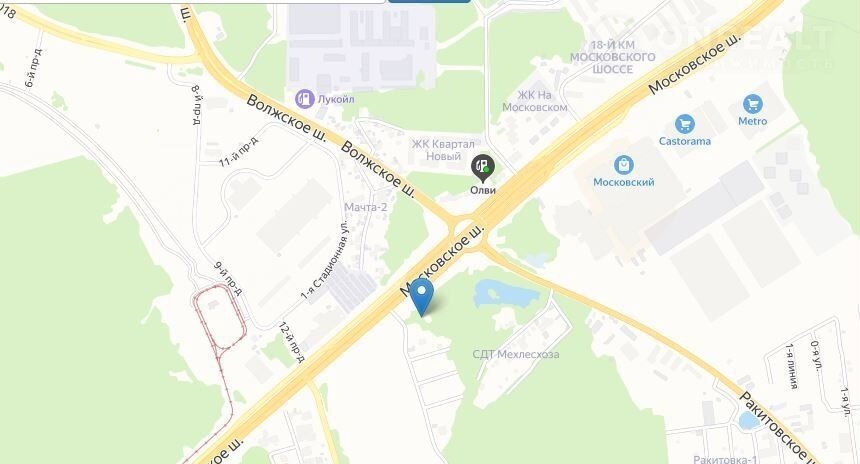Open the Metro store marker
The image size is (860, 464).
tap(753, 104)
